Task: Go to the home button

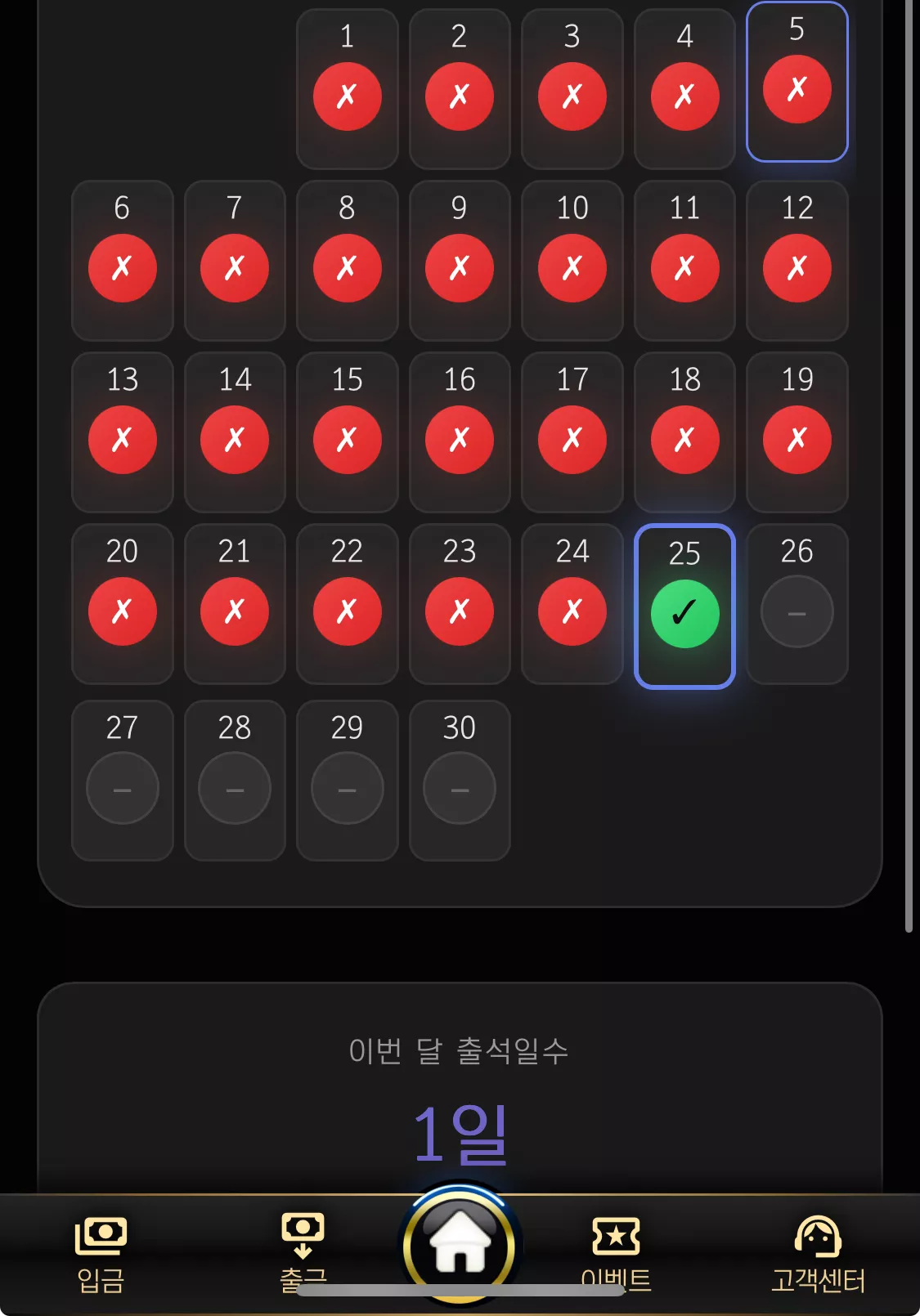Action: click(x=460, y=1245)
